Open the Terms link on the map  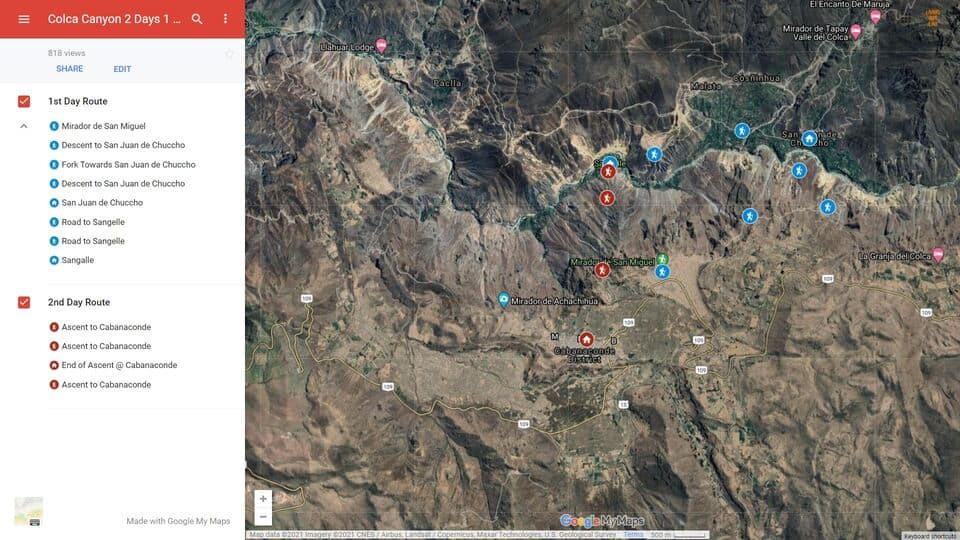point(634,535)
